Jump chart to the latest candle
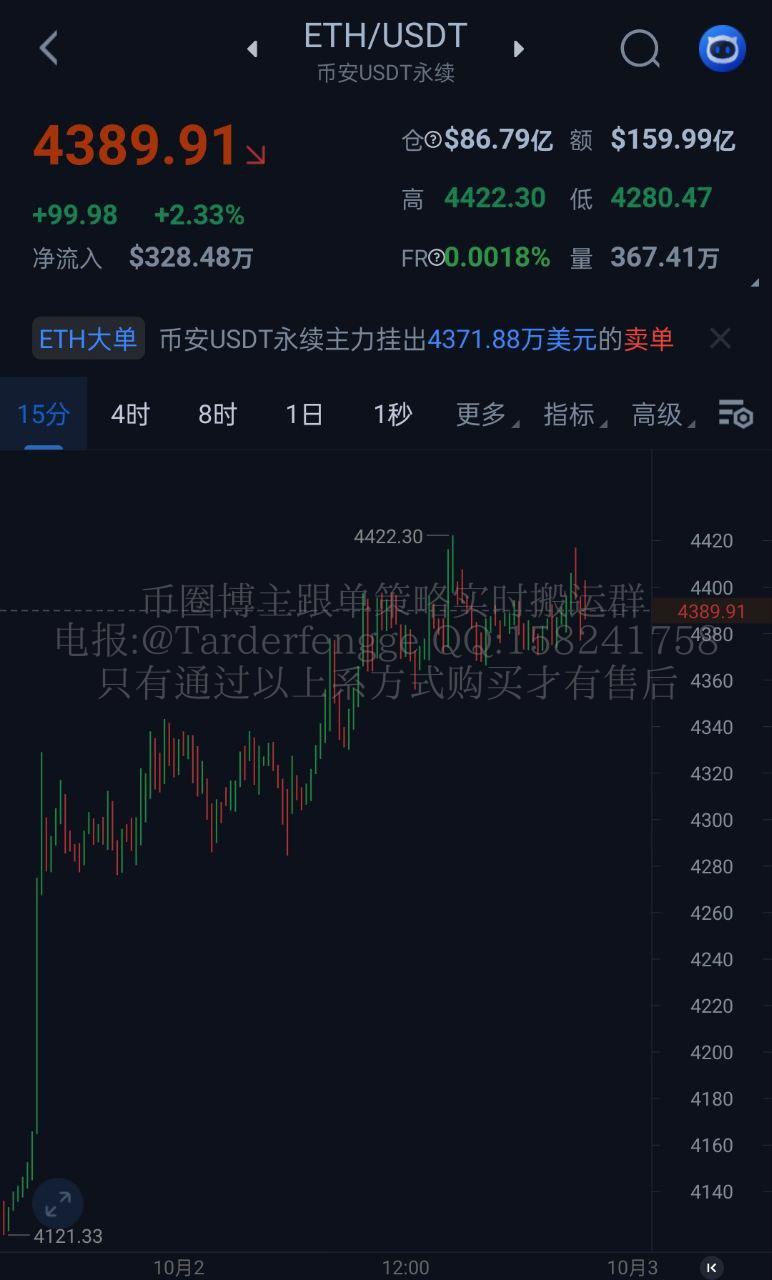Screen dimensions: 772x1280 711,1267
